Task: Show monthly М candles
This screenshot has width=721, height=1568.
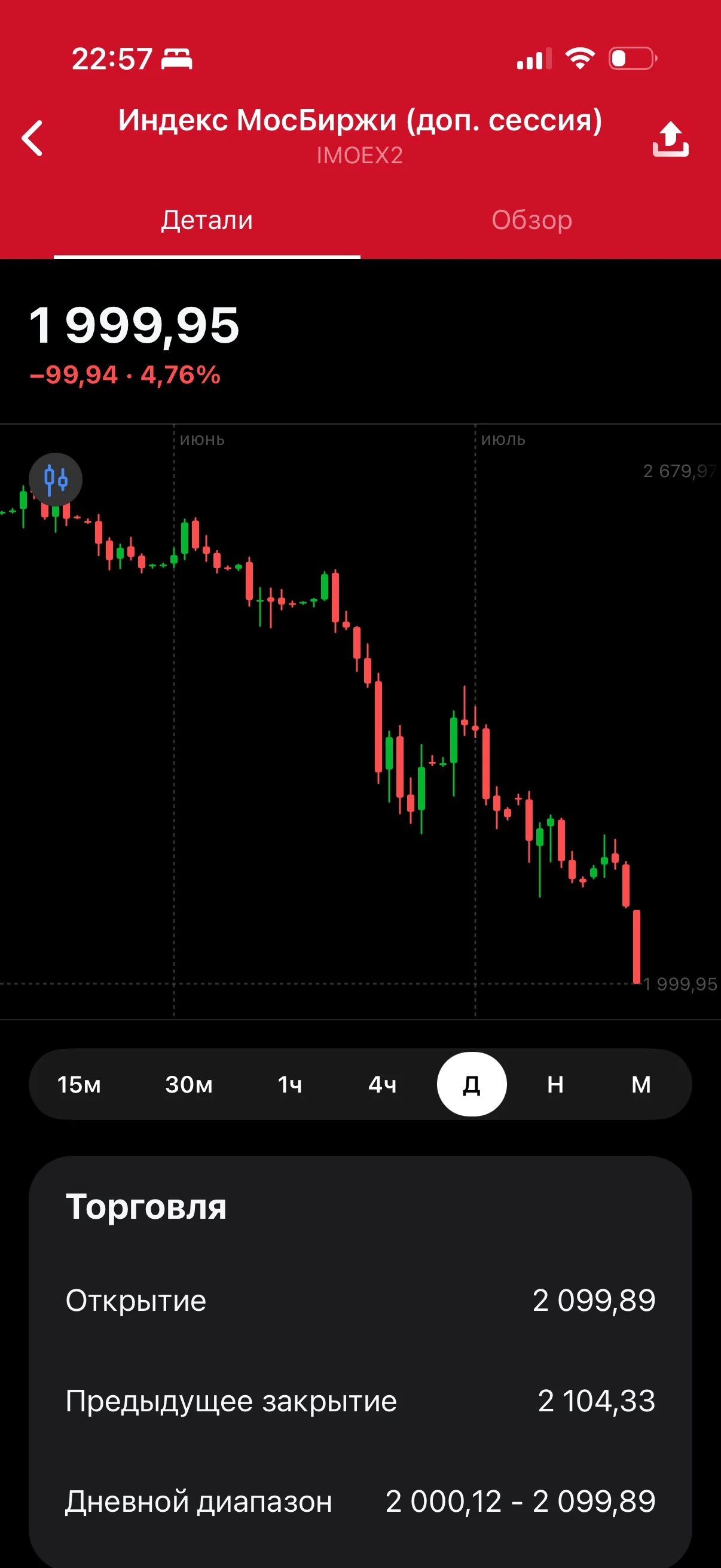Action: point(641,1084)
